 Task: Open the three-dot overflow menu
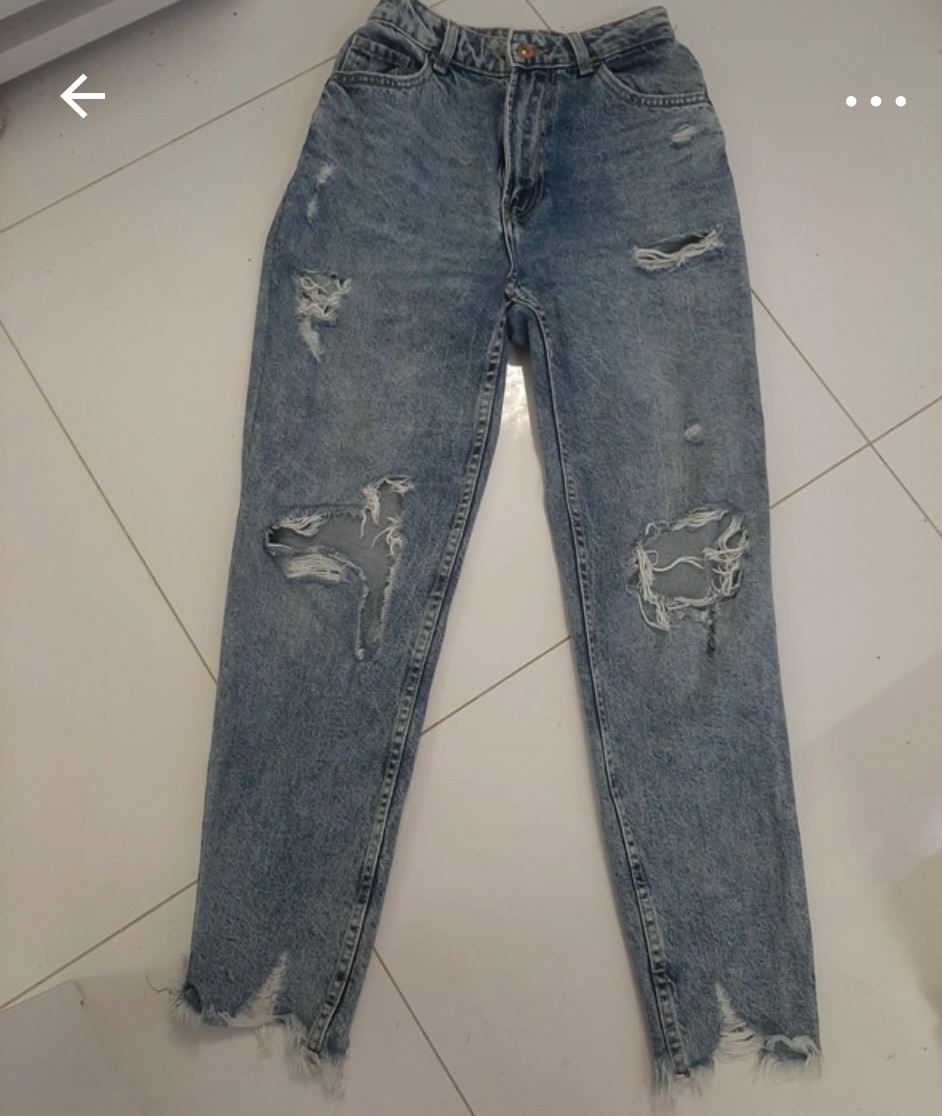pos(875,101)
